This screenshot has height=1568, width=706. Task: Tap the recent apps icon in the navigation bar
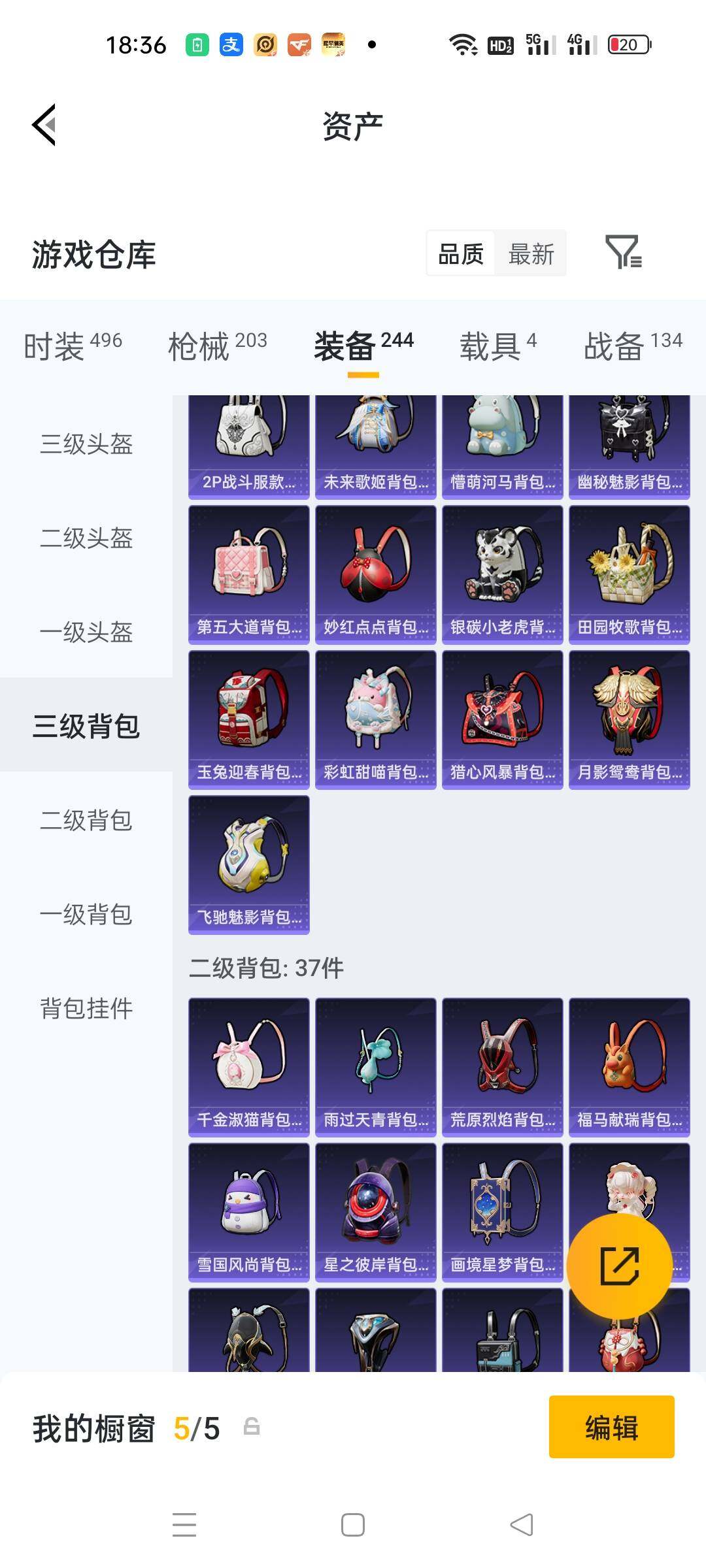(185, 1525)
